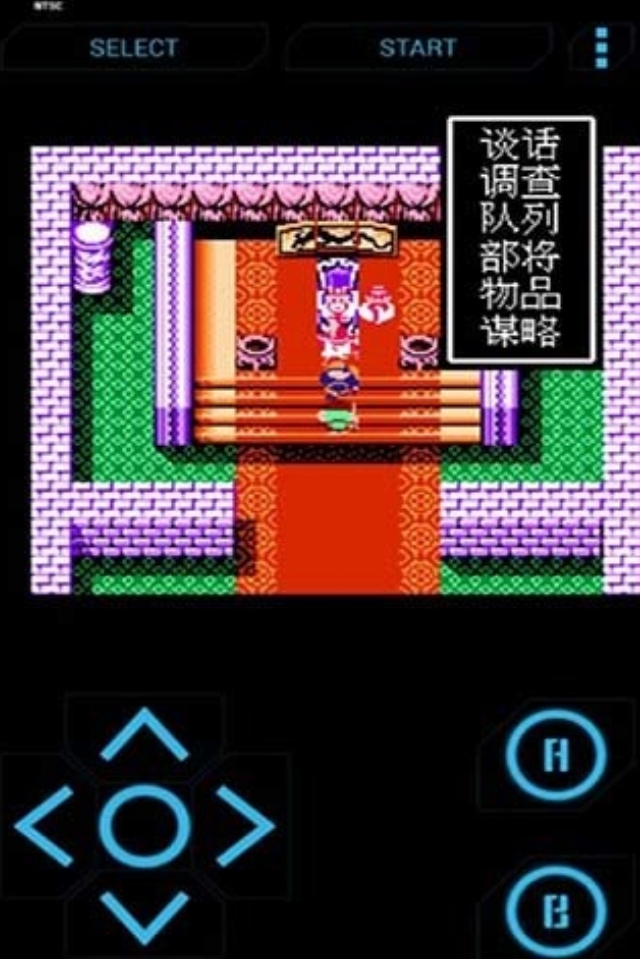Tap the D-pad center circle
Viewport: 640px width, 959px height.
[x=144, y=825]
